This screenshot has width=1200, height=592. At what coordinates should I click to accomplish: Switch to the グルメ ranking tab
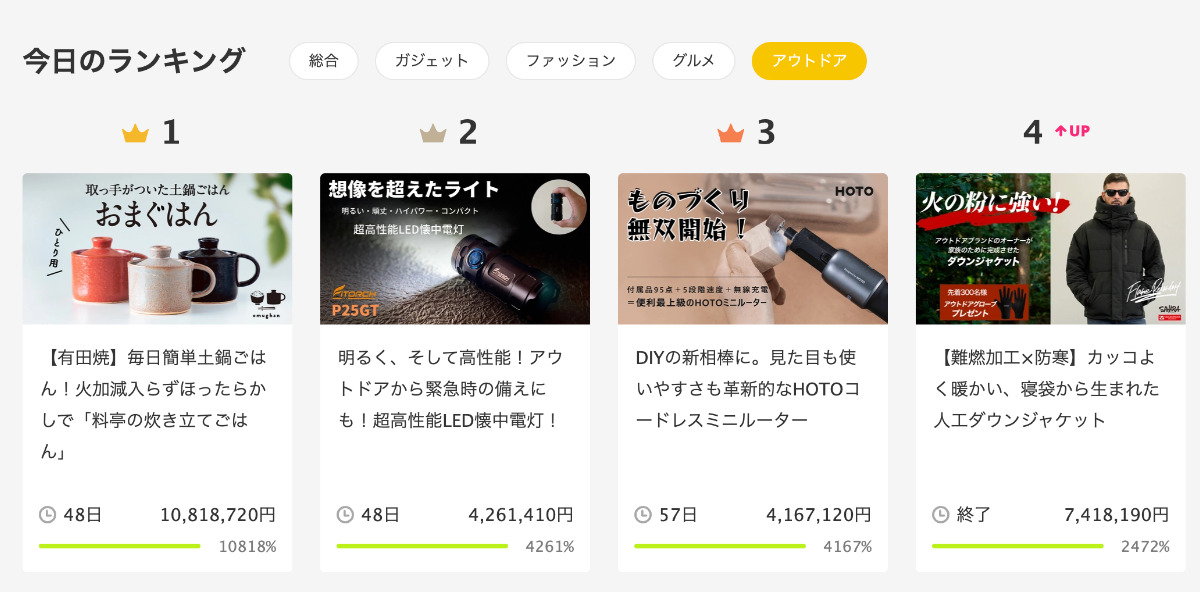[x=693, y=61]
